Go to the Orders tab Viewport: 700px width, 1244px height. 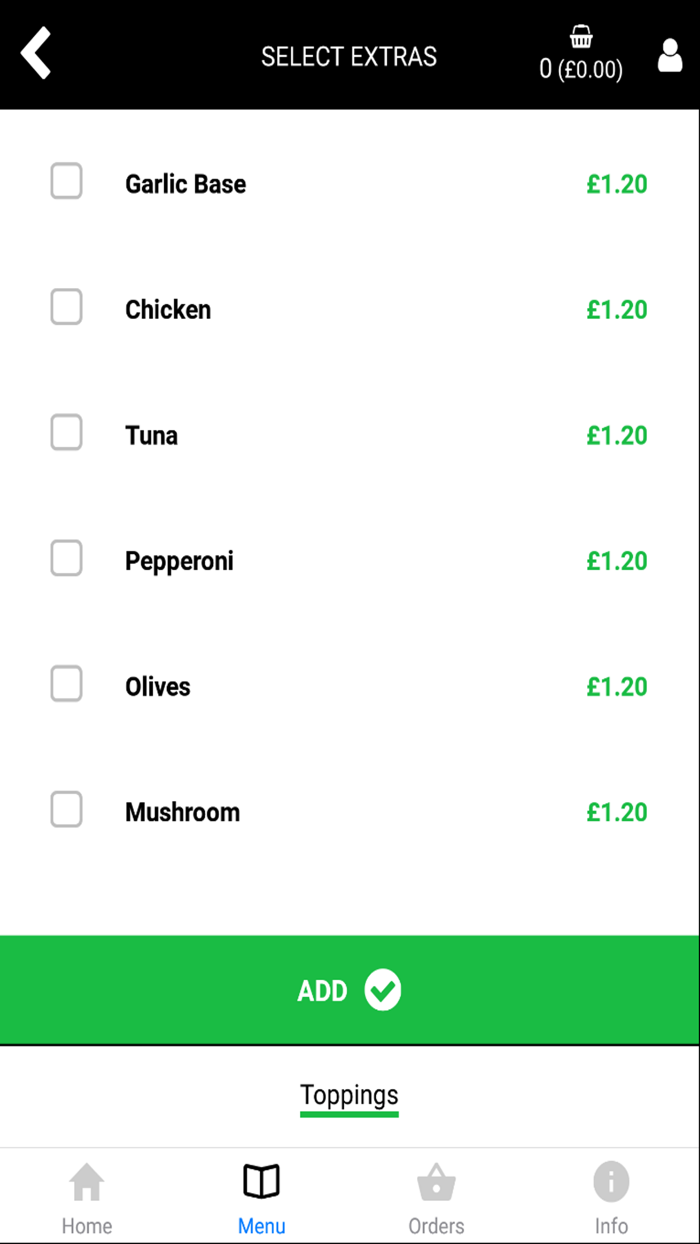click(x=436, y=1197)
